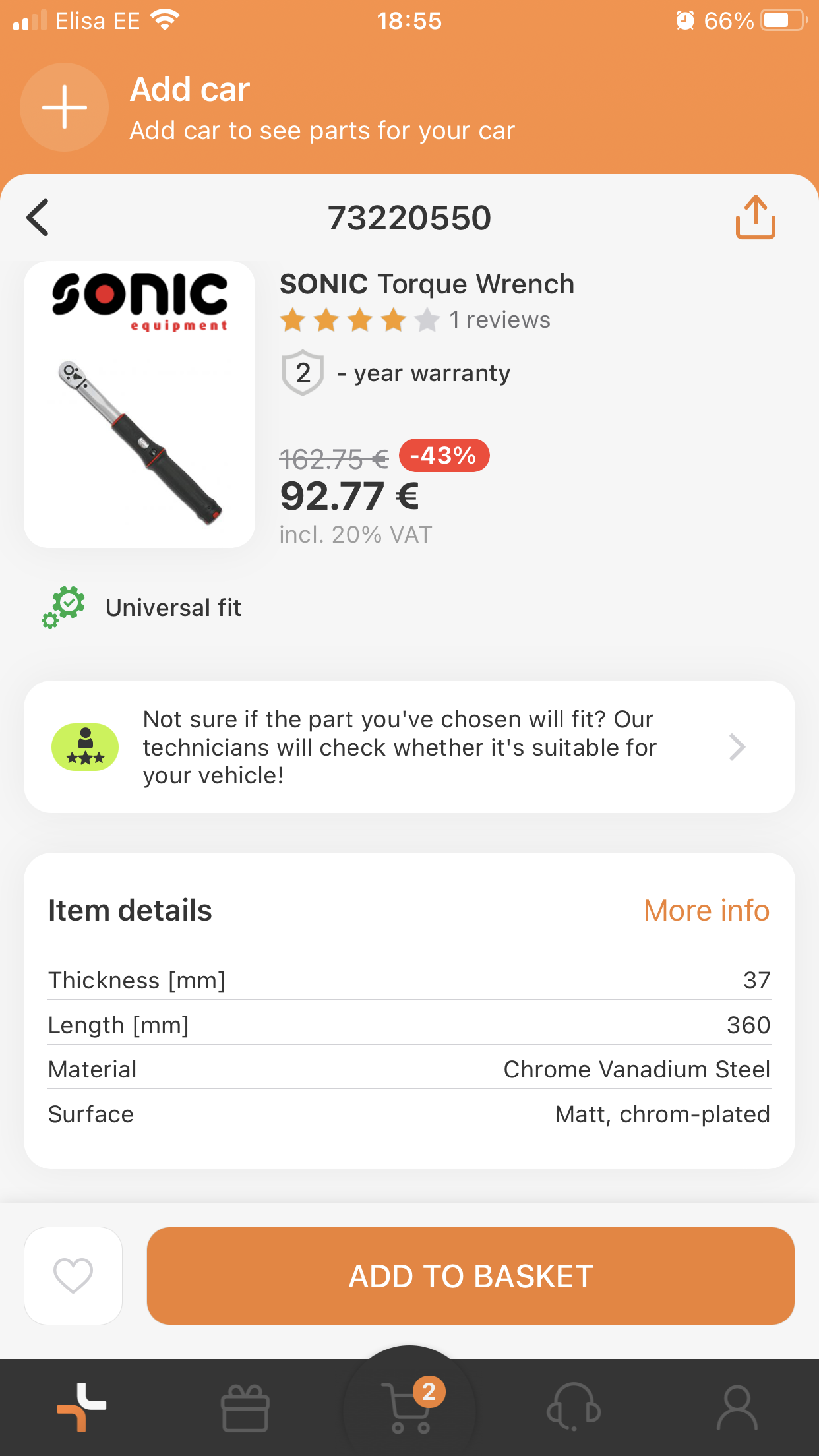
Task: Share this torque wrench product
Action: (x=755, y=217)
